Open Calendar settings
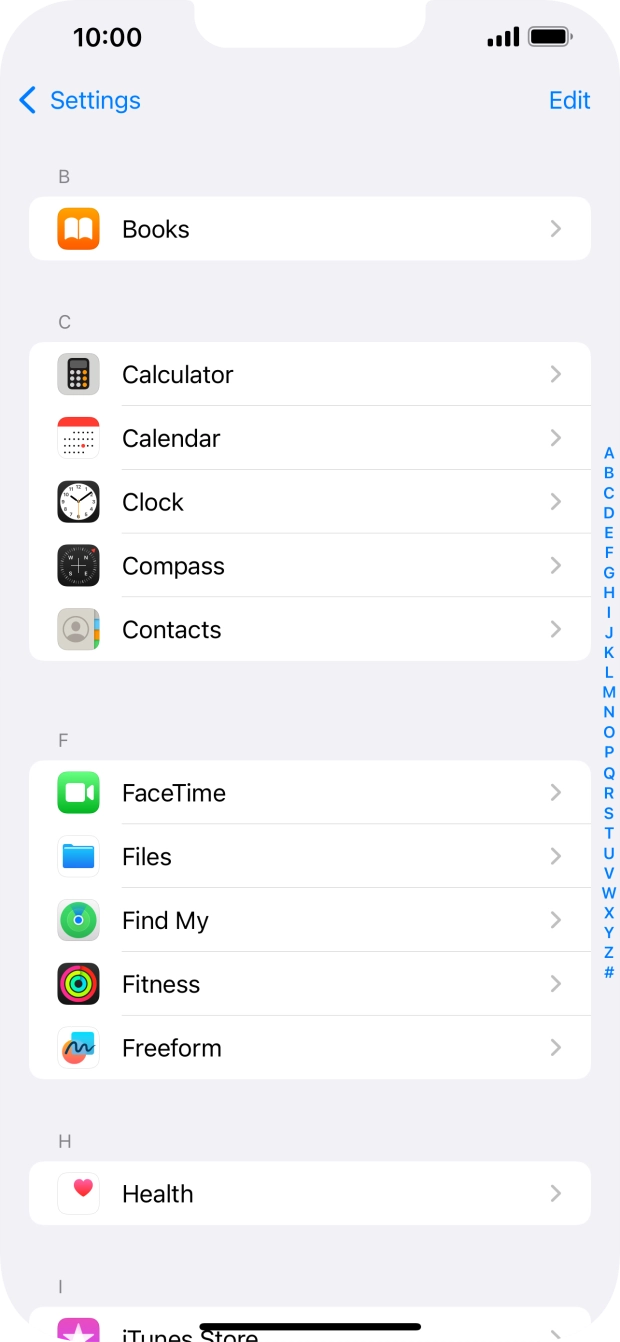The width and height of the screenshot is (620, 1342). click(310, 438)
